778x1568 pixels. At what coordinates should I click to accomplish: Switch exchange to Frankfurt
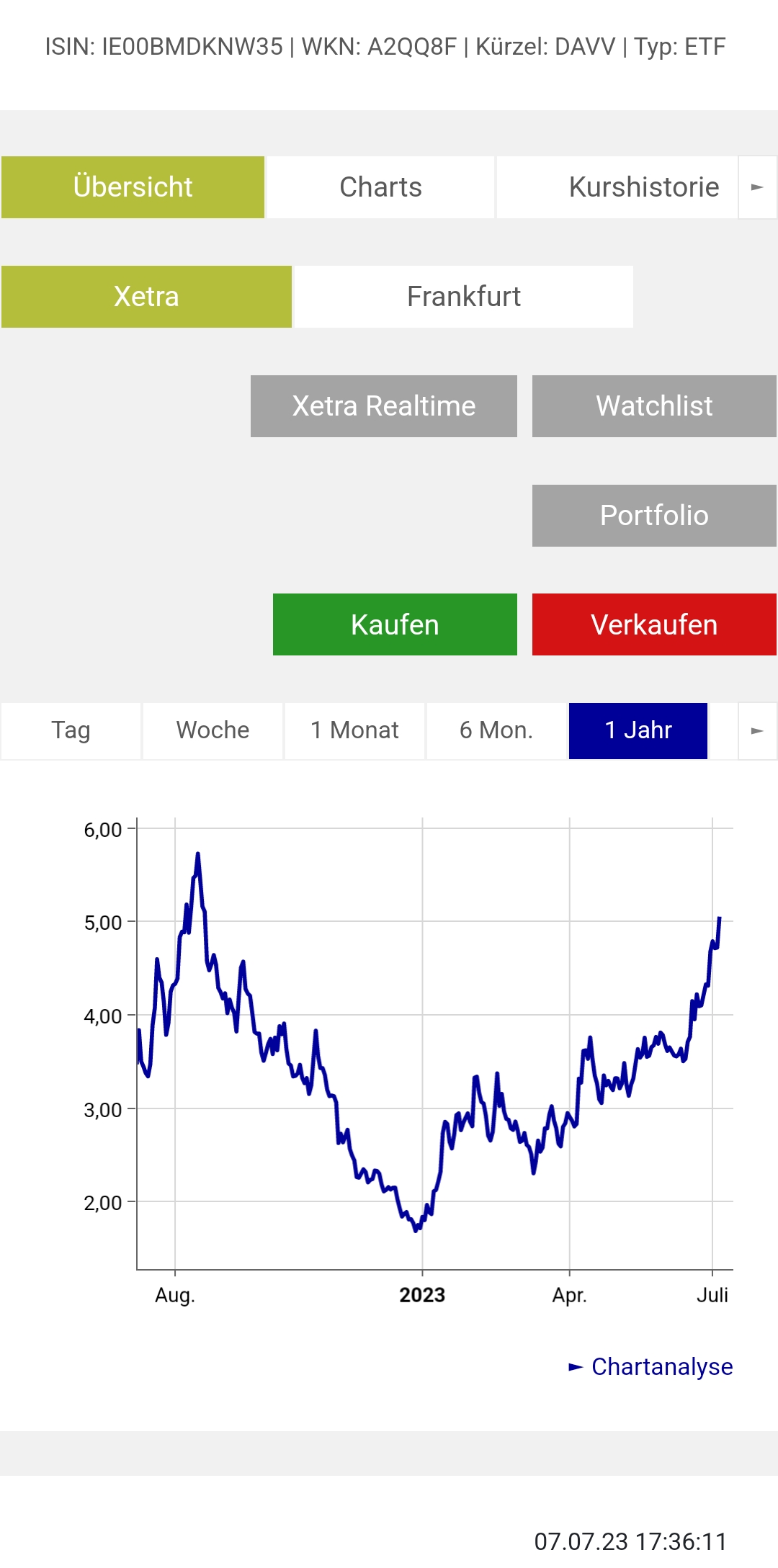point(463,296)
